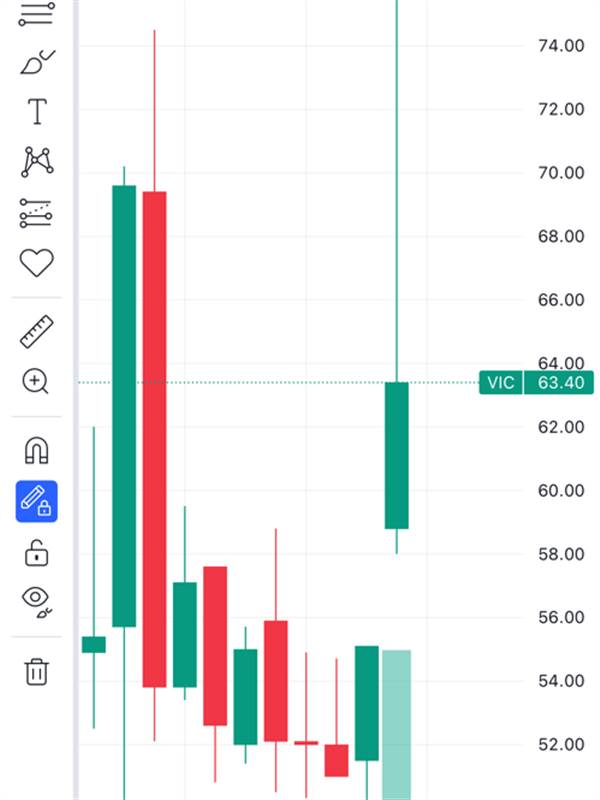This screenshot has width=600, height=800.
Task: Remove drawings with the trash icon
Action: (x=37, y=671)
